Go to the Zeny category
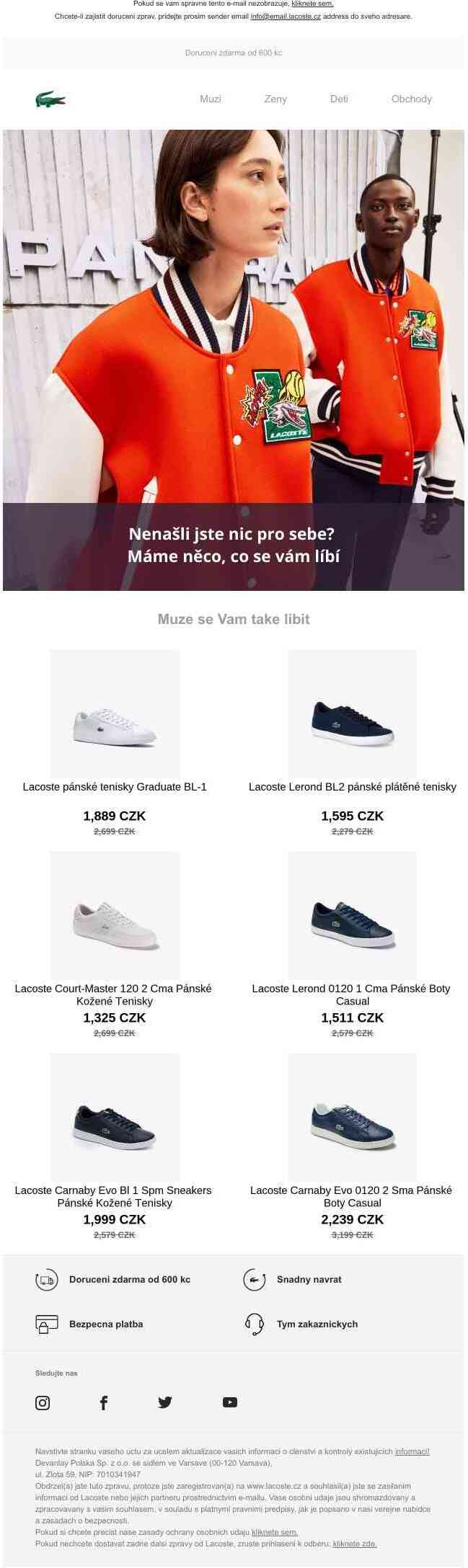 pos(275,99)
